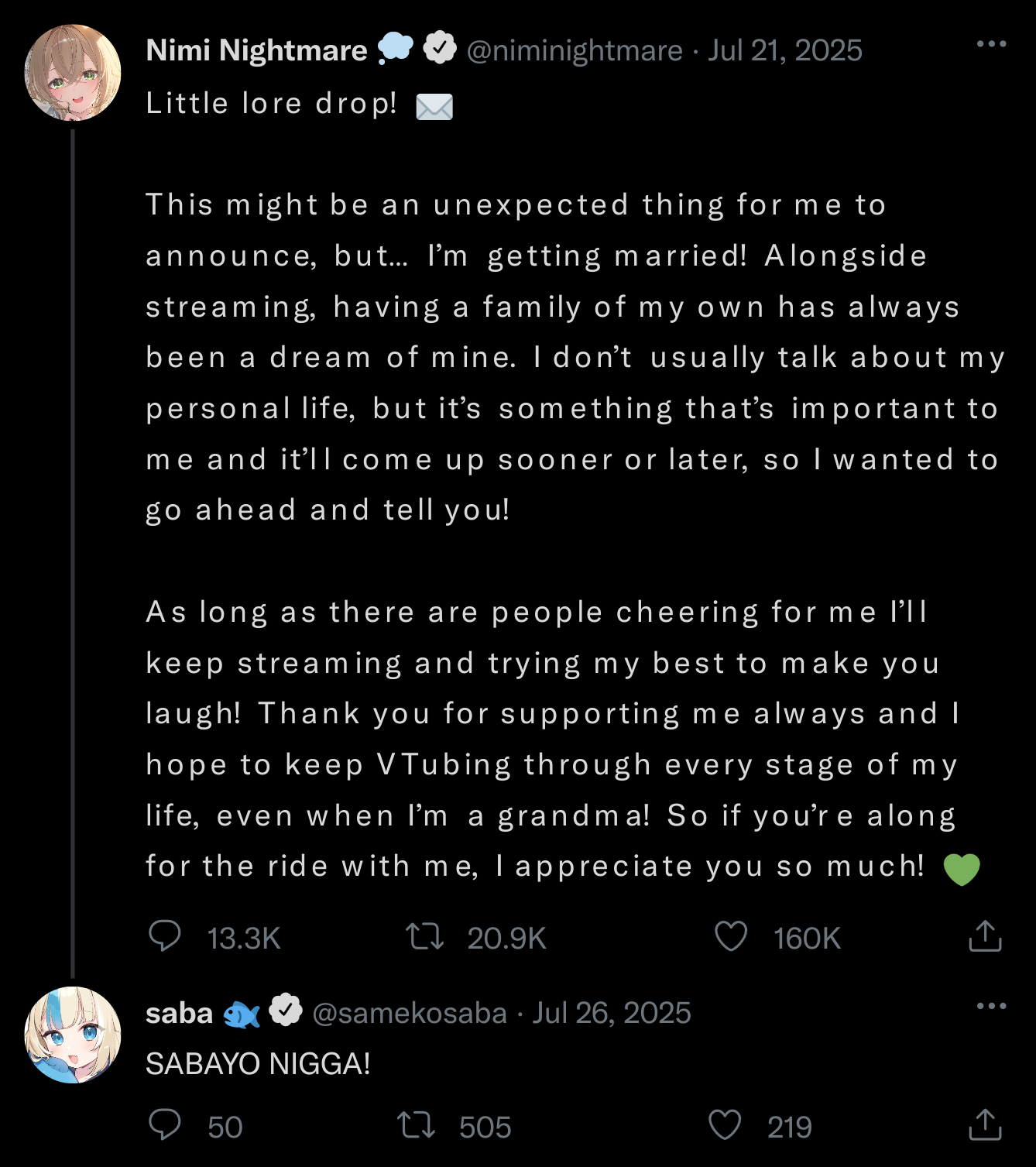Viewport: 1036px width, 1167px height.
Task: Visit the @samekosaba handle link
Action: [x=409, y=1013]
